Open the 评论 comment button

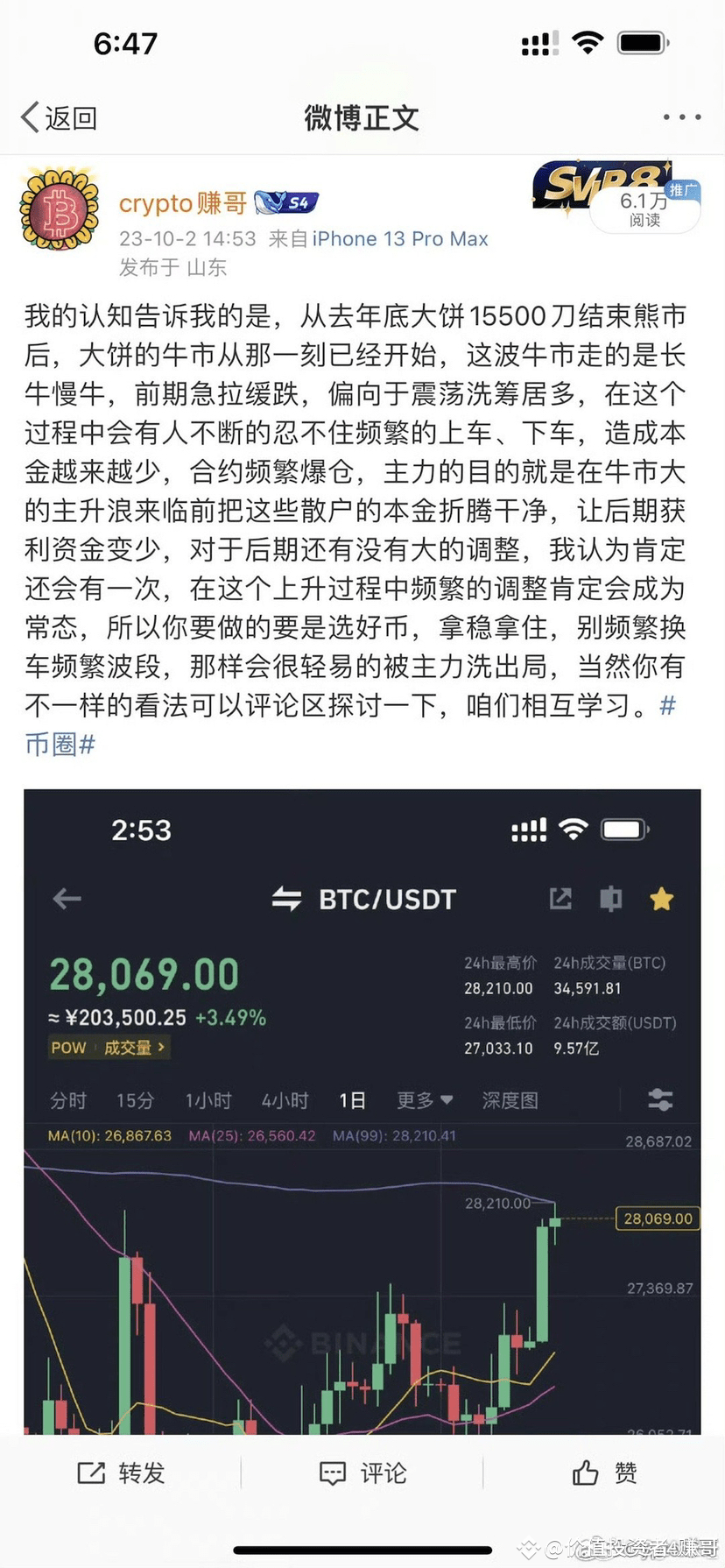[x=362, y=1473]
